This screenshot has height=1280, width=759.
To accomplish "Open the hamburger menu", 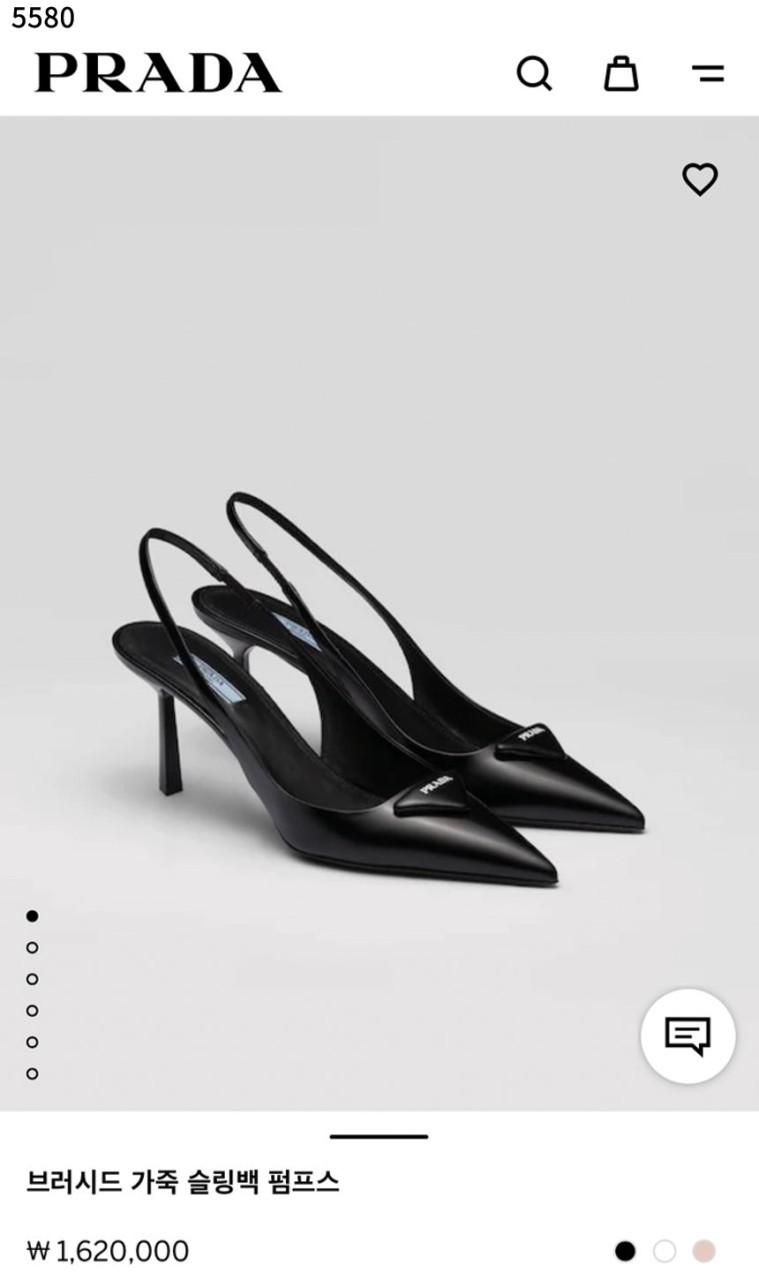I will 708,74.
